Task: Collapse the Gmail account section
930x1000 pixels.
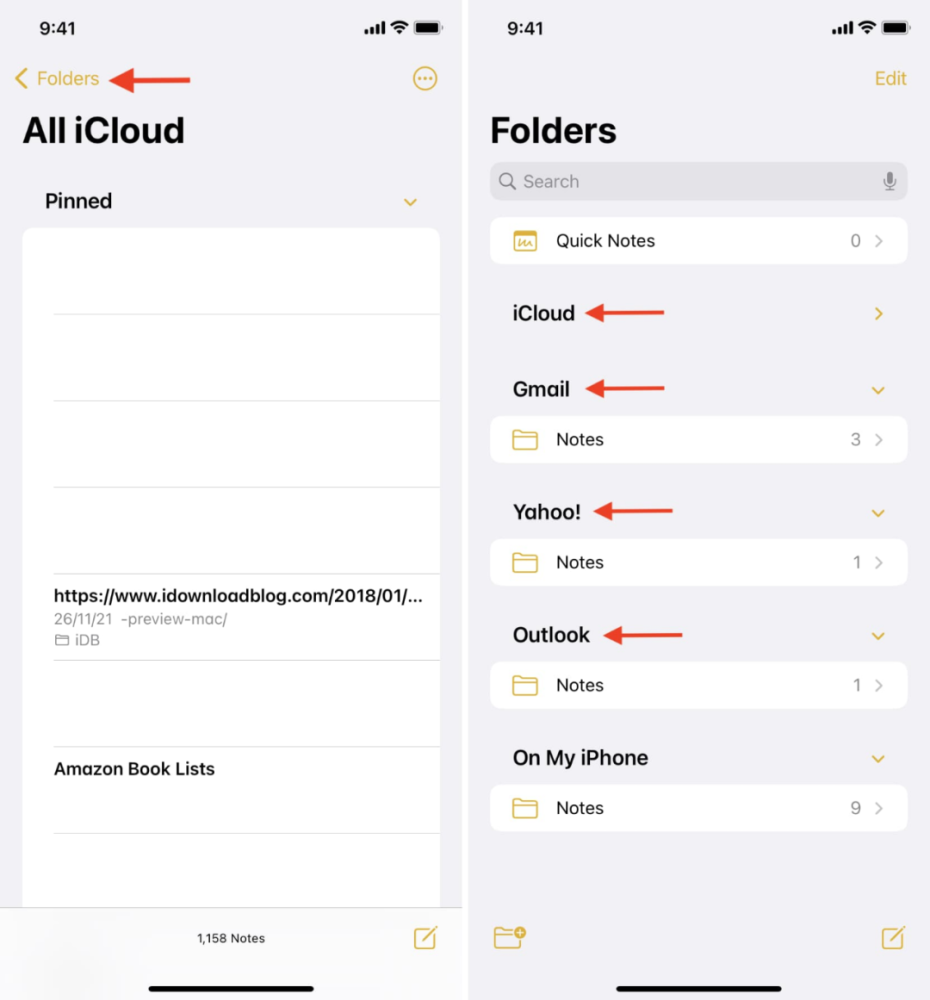Action: 878,390
